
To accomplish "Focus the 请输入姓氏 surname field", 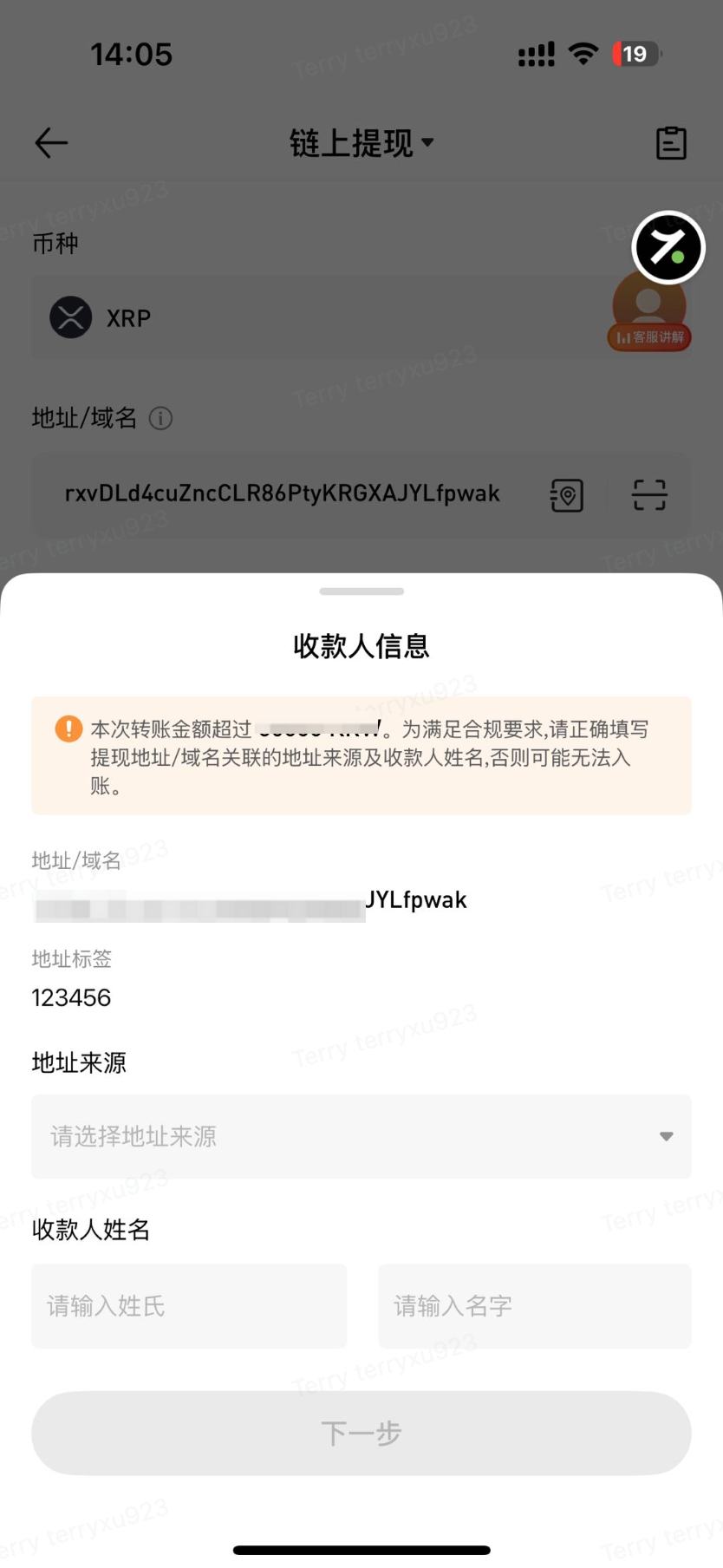I will (x=189, y=1306).
